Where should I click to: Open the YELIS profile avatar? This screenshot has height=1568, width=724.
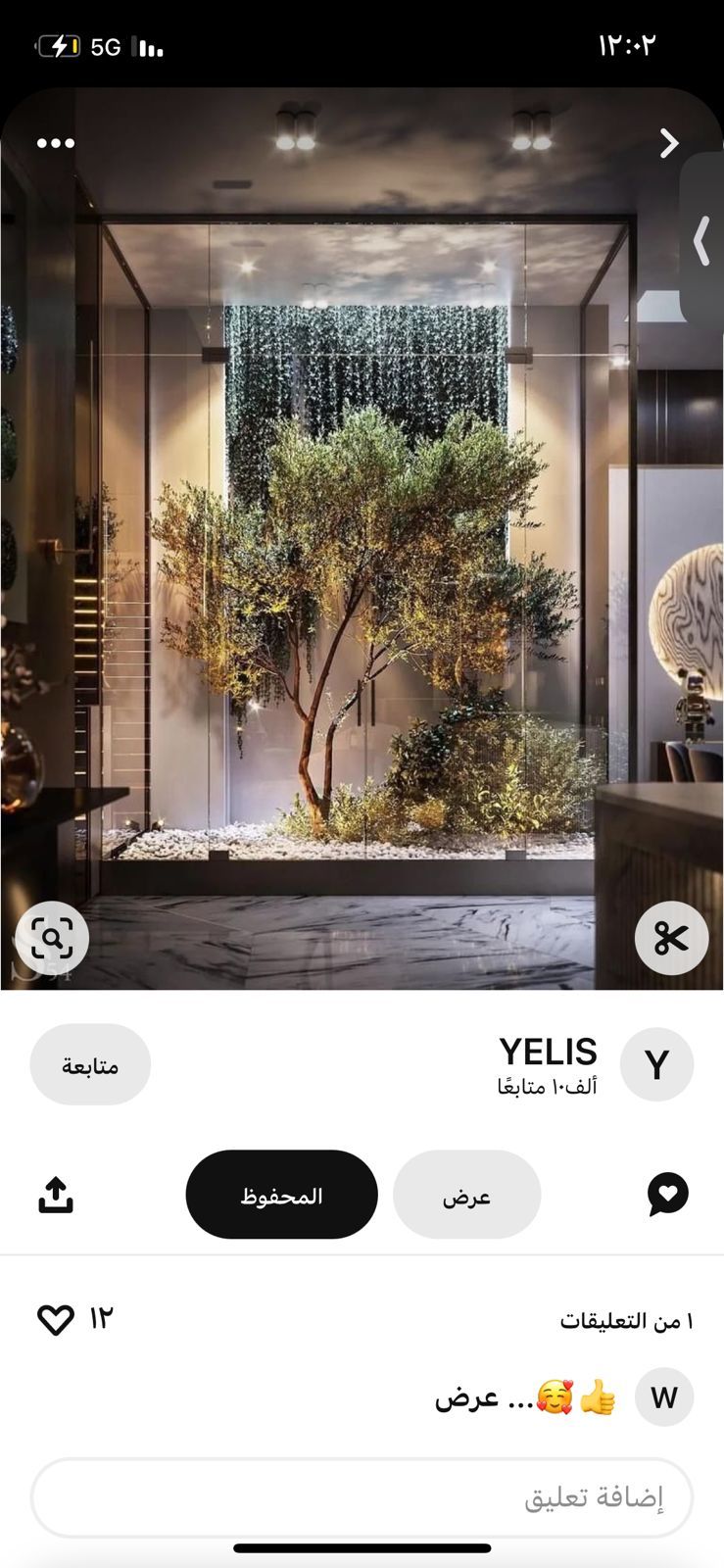tap(656, 1064)
